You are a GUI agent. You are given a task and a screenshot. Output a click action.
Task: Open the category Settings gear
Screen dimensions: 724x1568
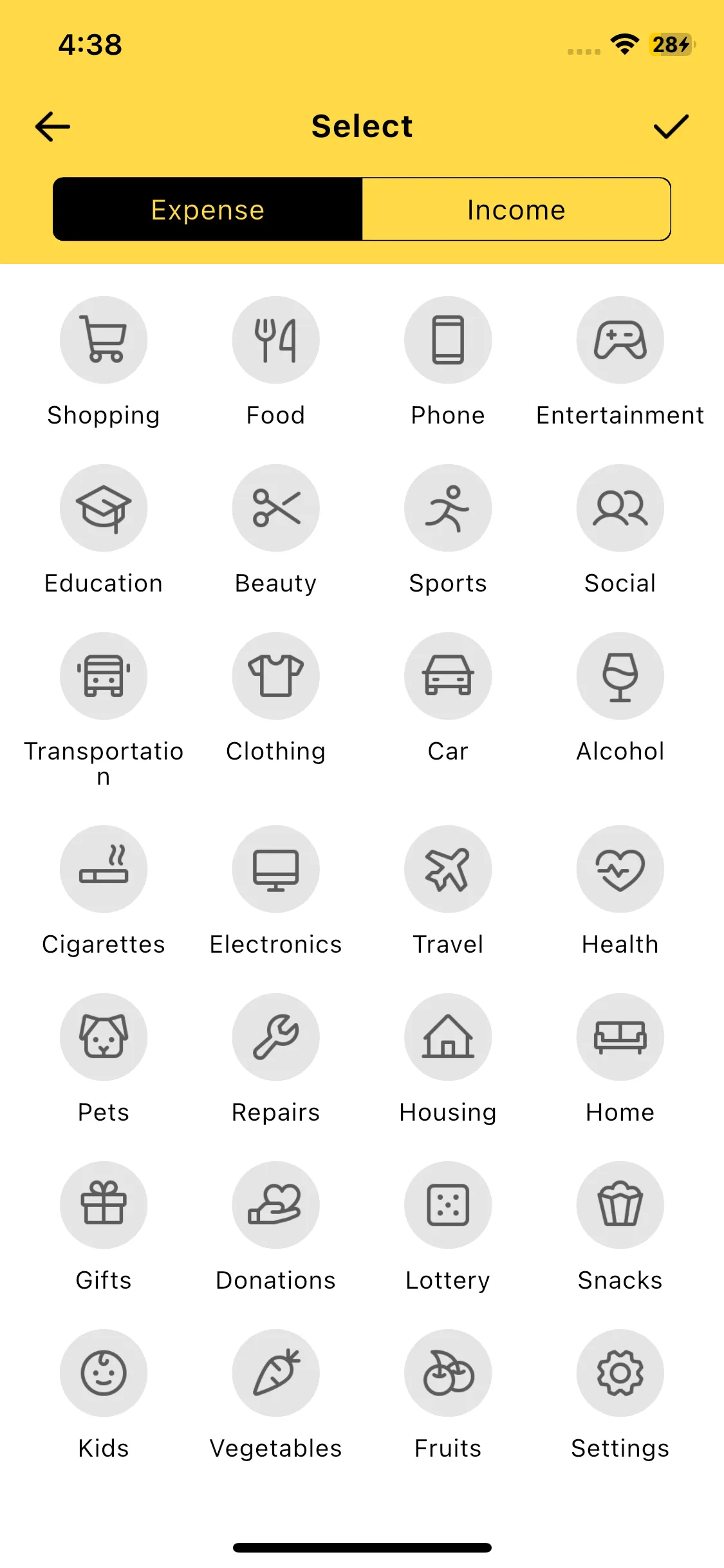pyautogui.click(x=620, y=1373)
